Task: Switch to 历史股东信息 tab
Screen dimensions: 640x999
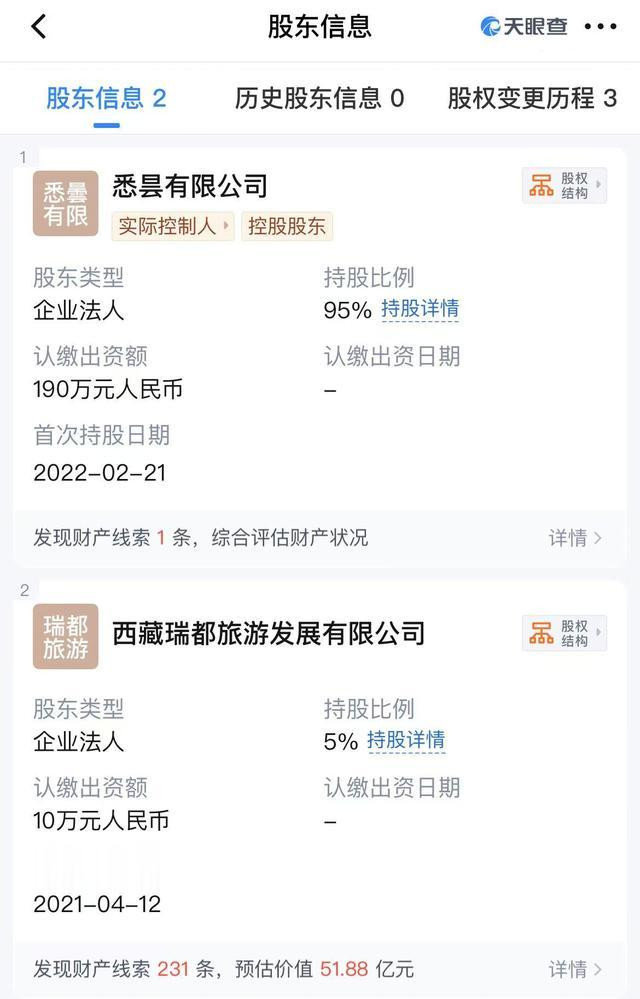Action: [x=319, y=98]
